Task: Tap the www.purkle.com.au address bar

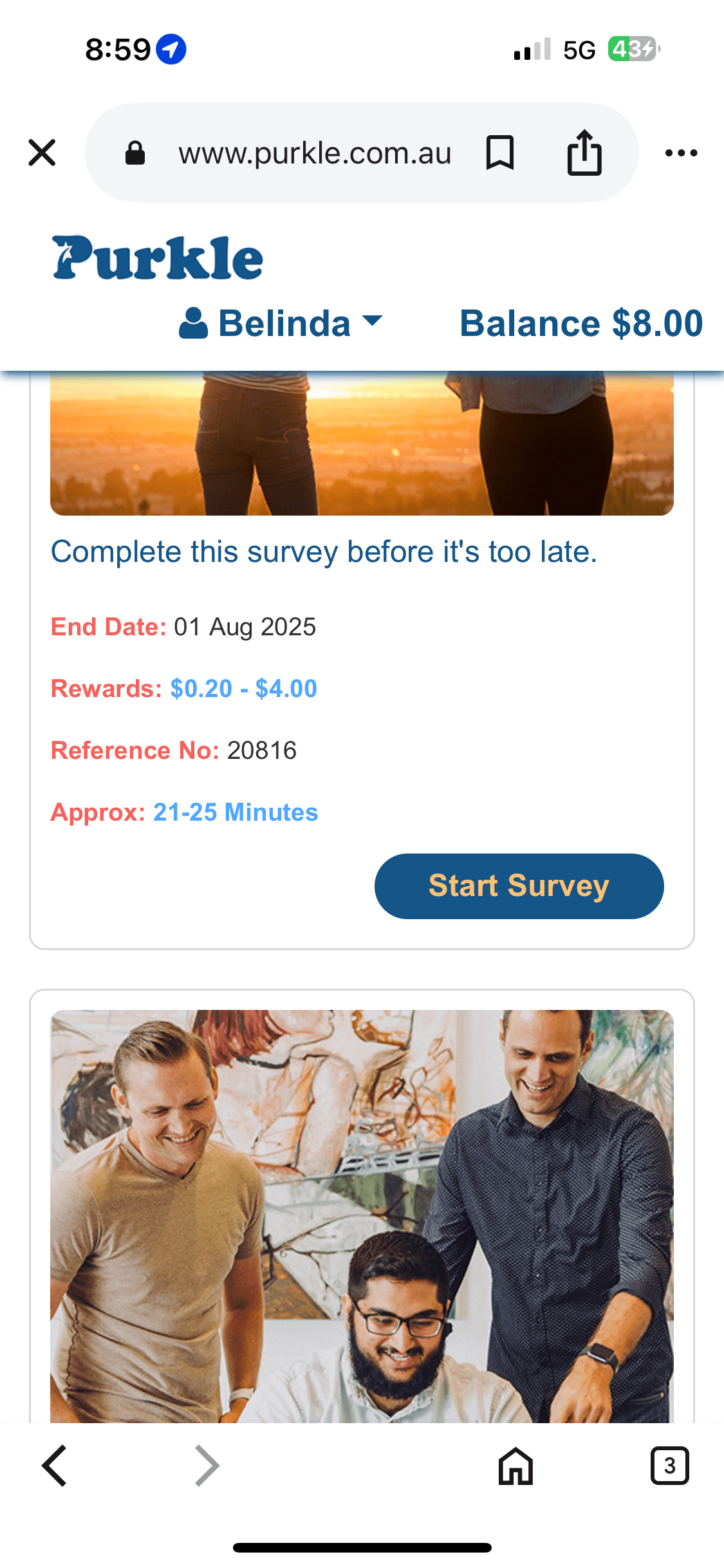Action: (x=315, y=153)
